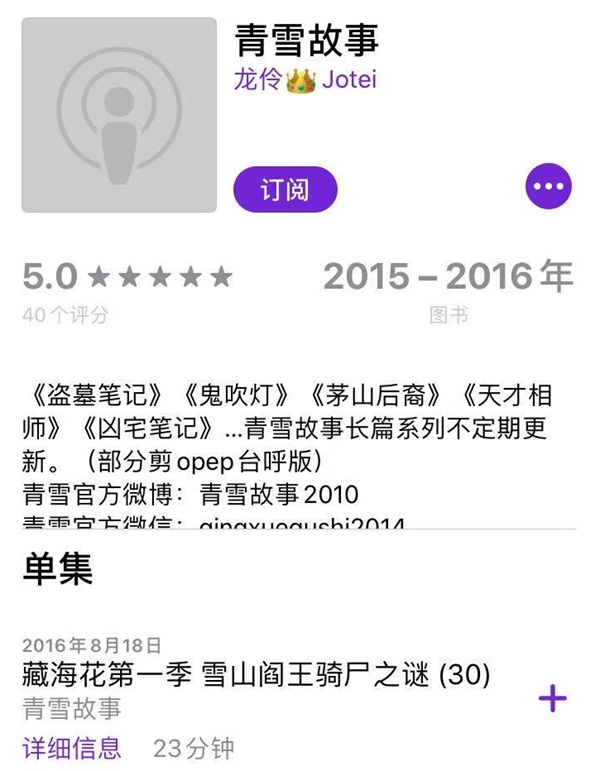View 详细信息 for the 藏海花 episode

72,747
